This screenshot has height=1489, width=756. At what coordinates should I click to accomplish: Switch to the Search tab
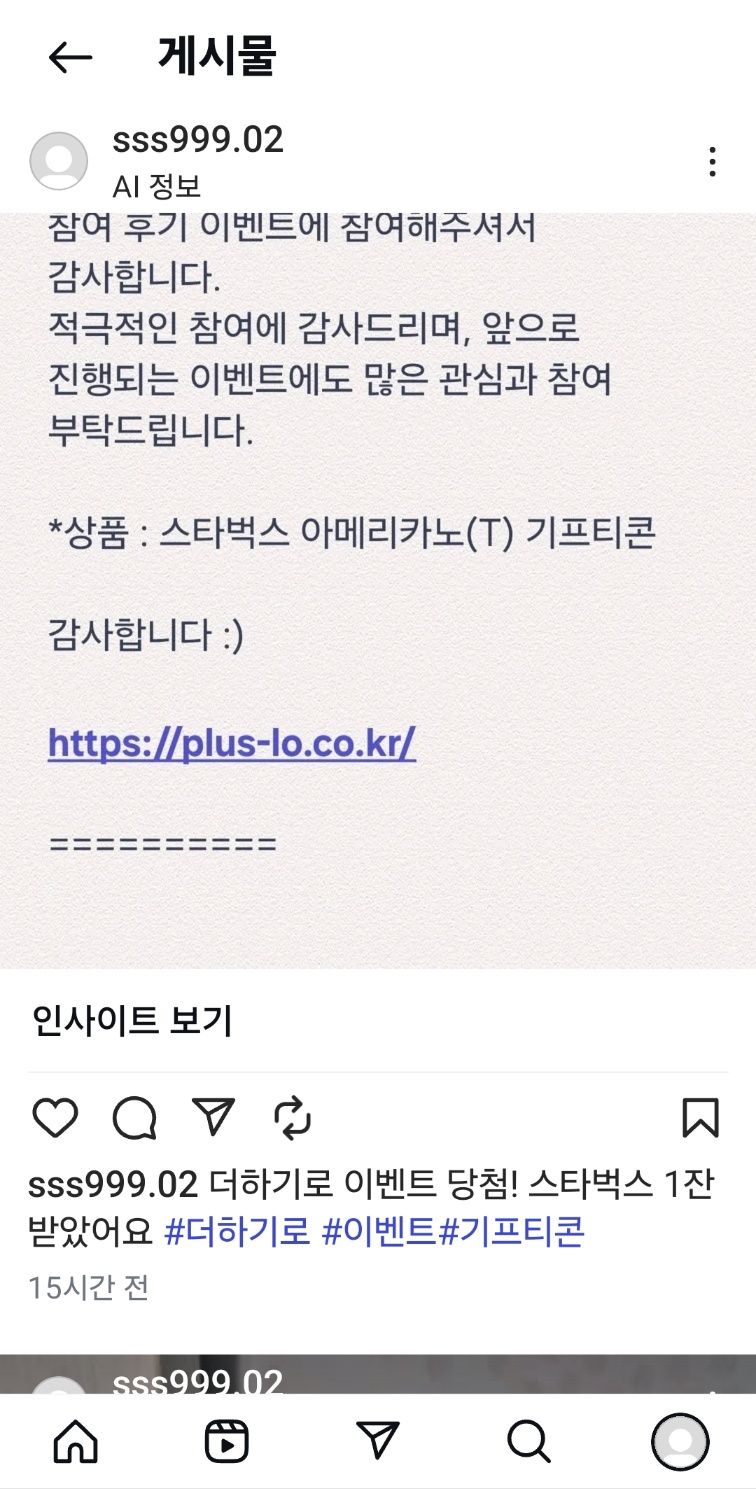tap(529, 1441)
